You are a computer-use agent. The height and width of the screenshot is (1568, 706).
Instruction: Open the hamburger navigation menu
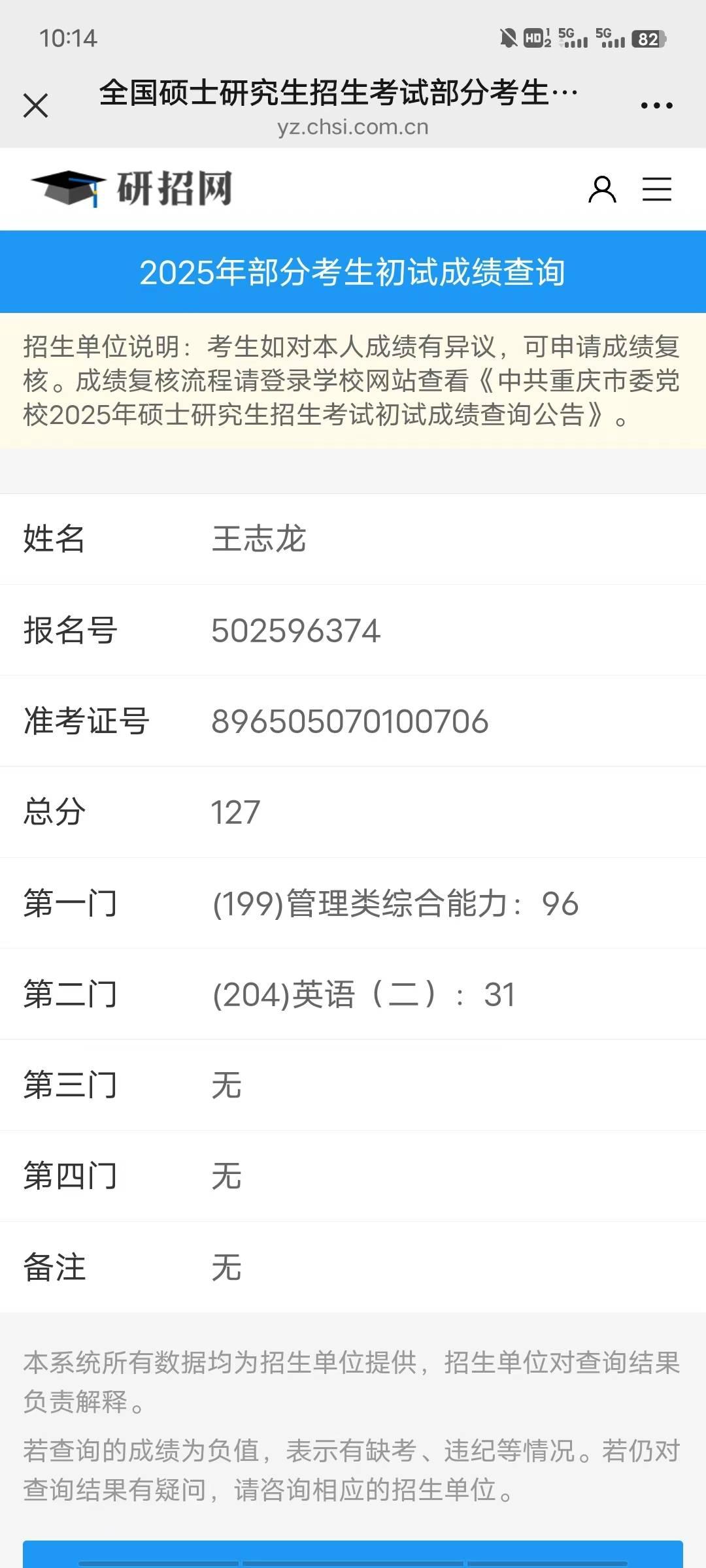pyautogui.click(x=656, y=189)
